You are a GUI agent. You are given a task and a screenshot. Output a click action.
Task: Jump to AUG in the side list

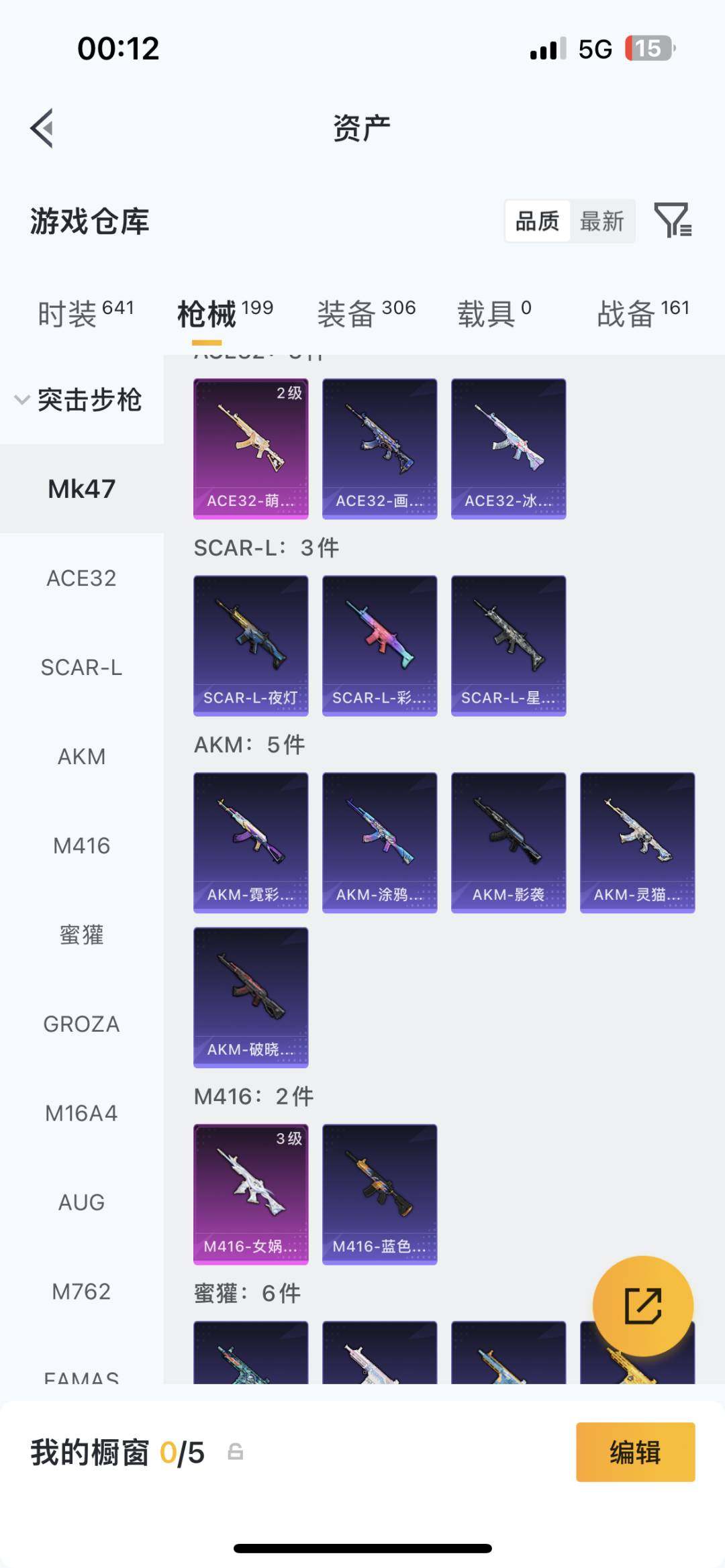point(81,1202)
